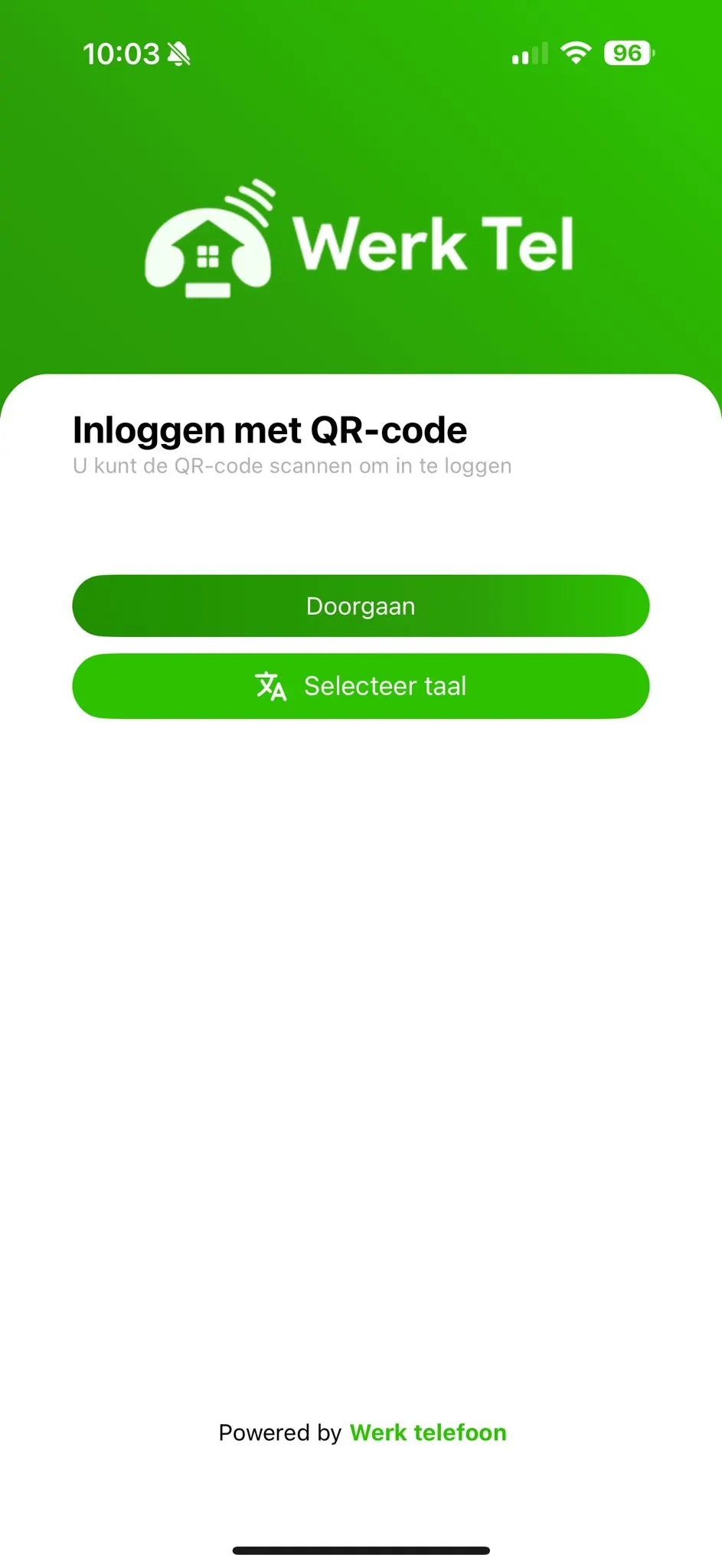Click the Werk telefoon link
722x1568 pixels.
(x=427, y=1432)
